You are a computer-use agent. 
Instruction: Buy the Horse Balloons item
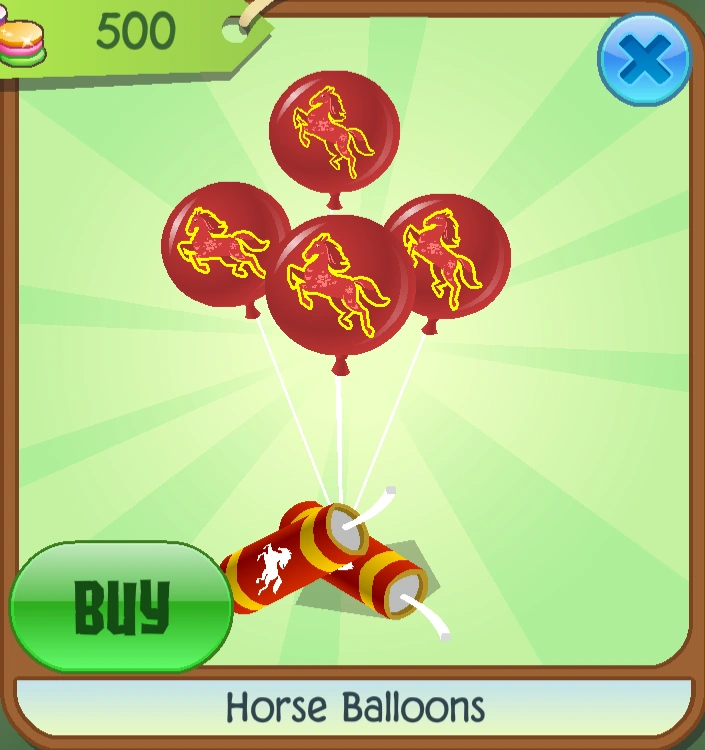click(x=120, y=606)
